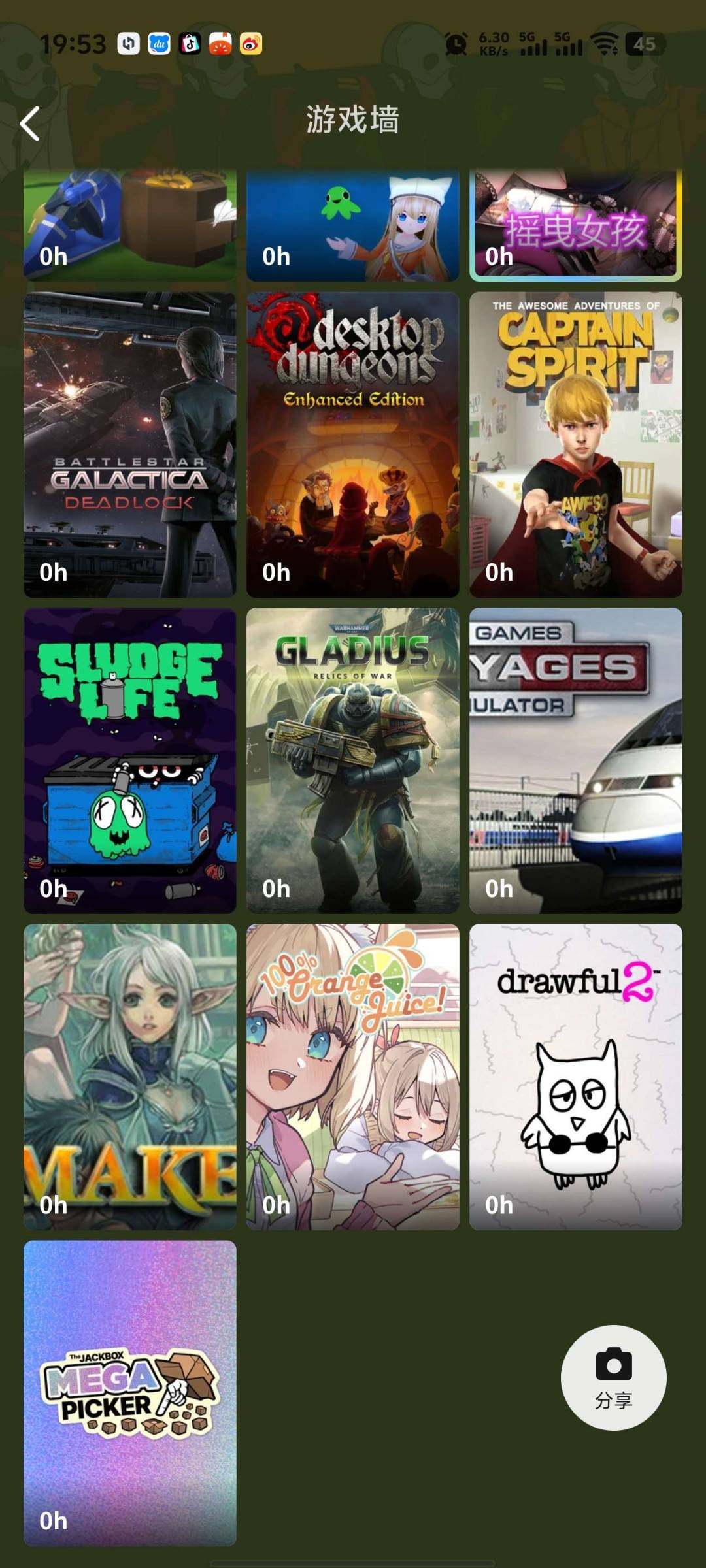This screenshot has width=706, height=1568.
Task: View the Sludge Life game tile
Action: [x=130, y=760]
